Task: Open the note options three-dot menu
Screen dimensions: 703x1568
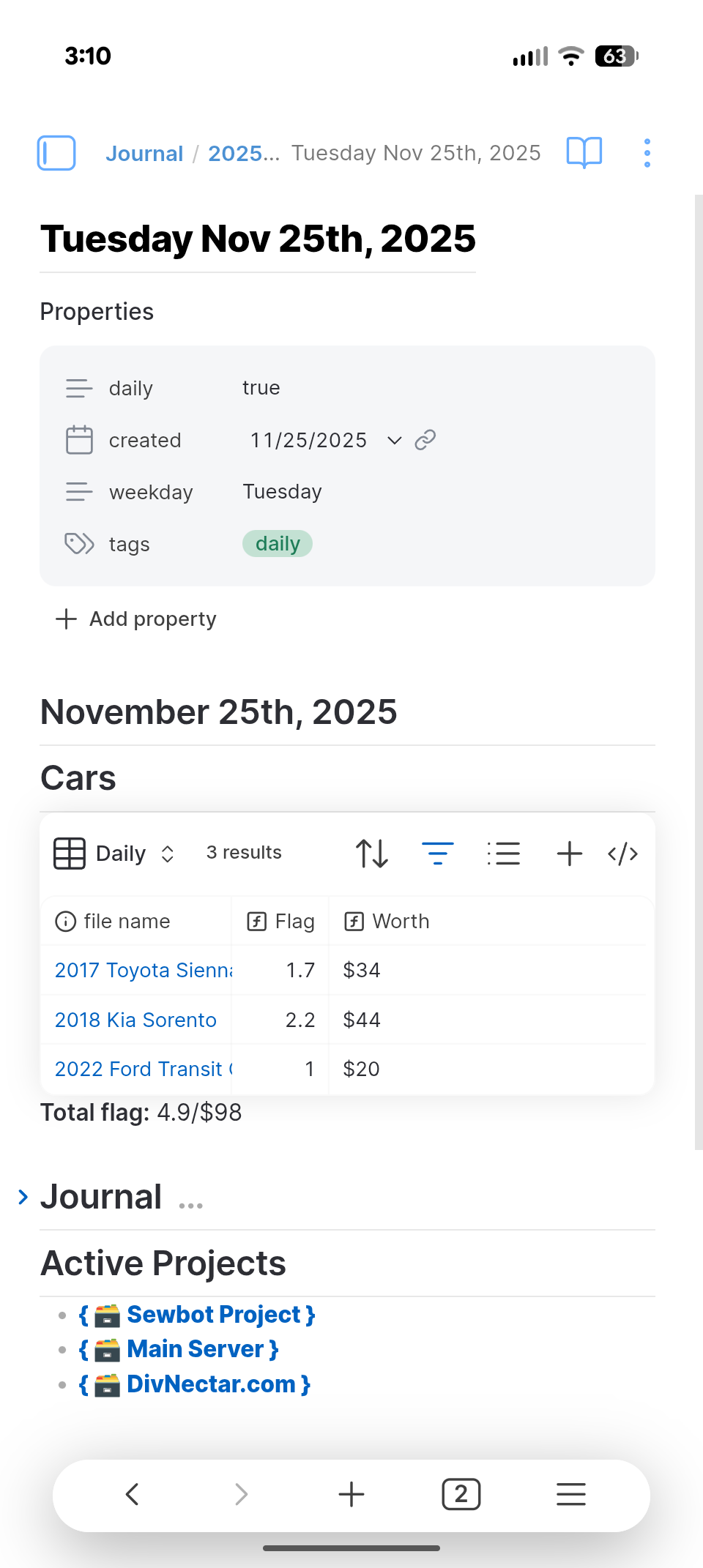Action: pyautogui.click(x=647, y=152)
